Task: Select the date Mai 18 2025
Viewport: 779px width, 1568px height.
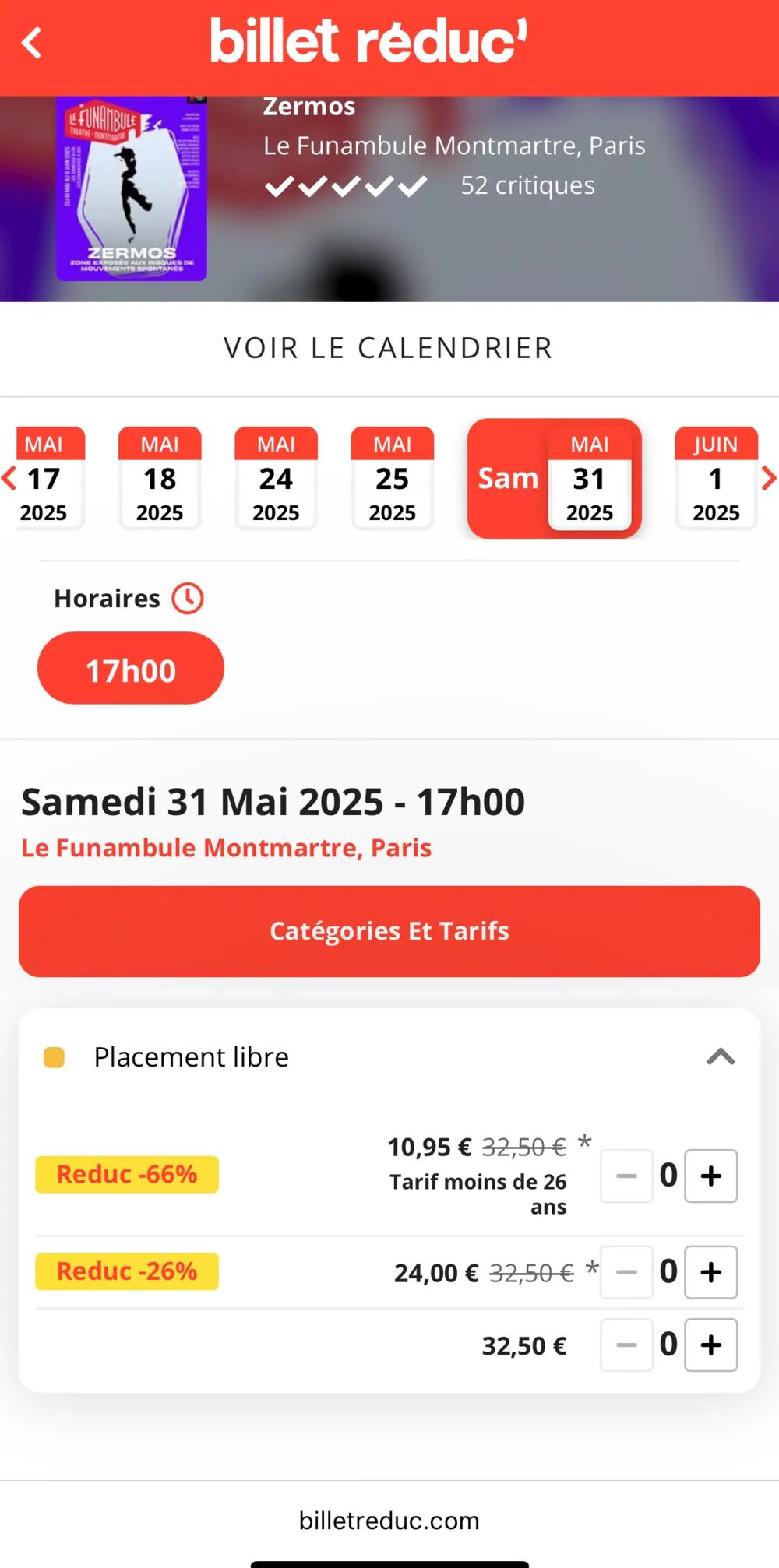Action: (160, 478)
